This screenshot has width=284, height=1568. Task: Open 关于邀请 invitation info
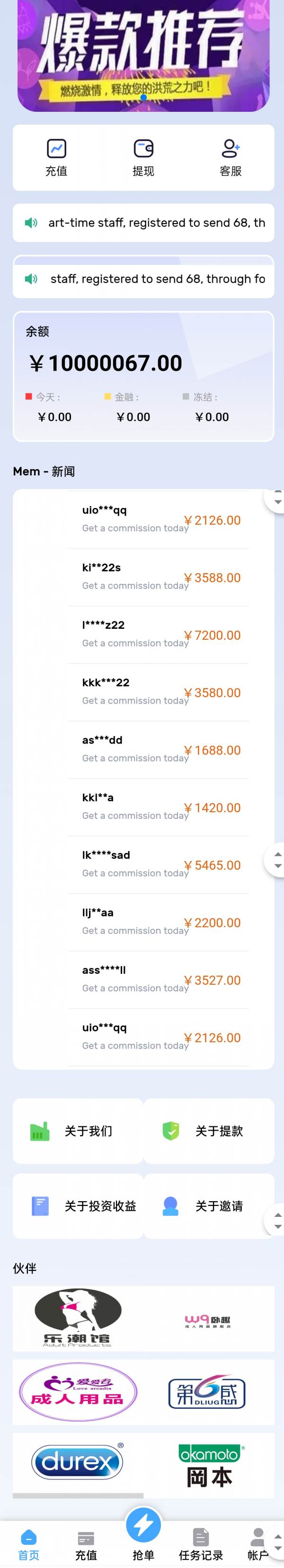tap(209, 1206)
